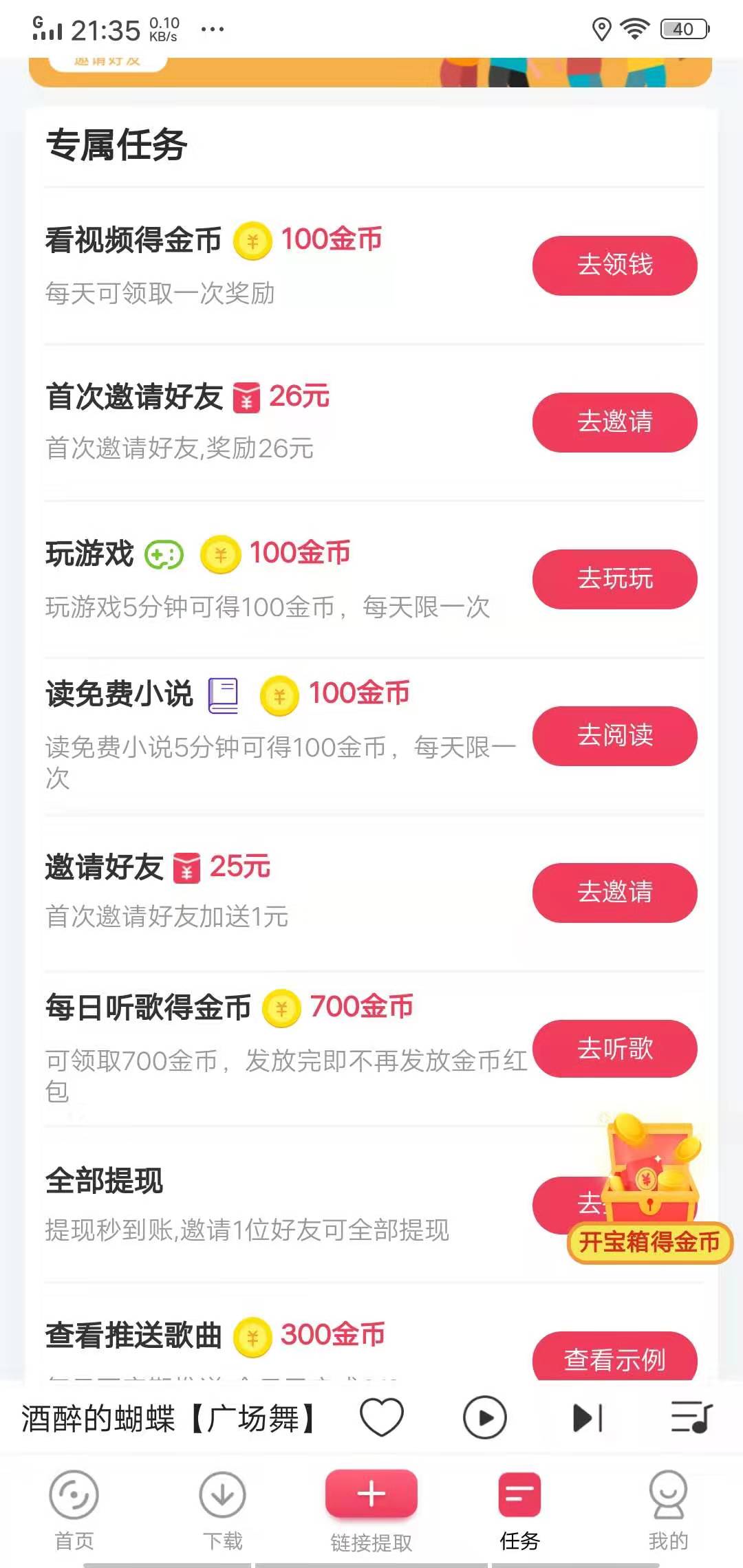Click 去听歌 for the daily music task
The image size is (743, 1568).
tap(615, 1048)
